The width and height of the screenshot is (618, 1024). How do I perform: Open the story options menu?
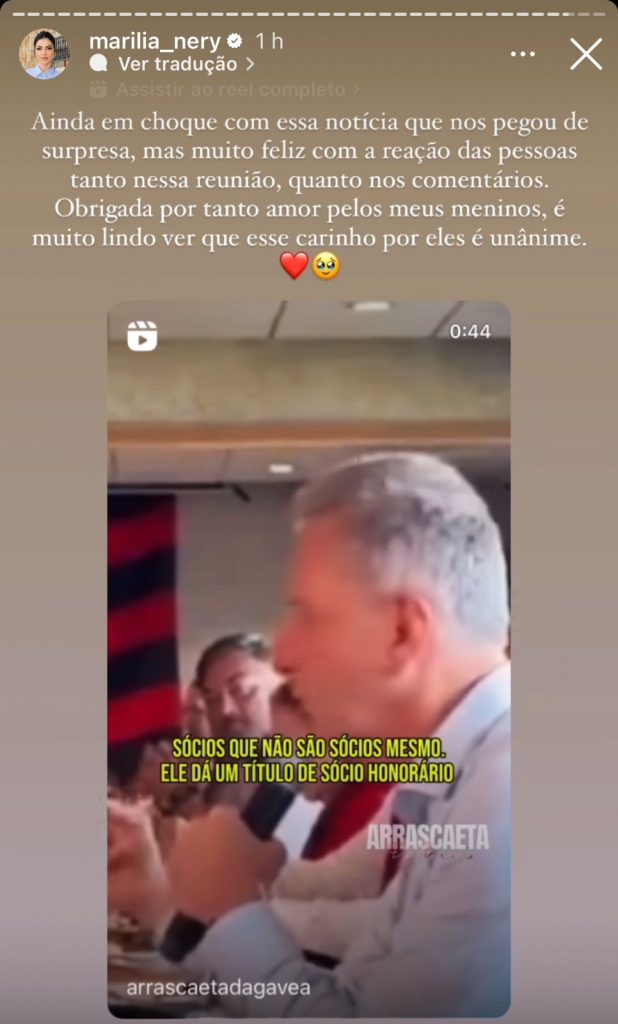523,54
